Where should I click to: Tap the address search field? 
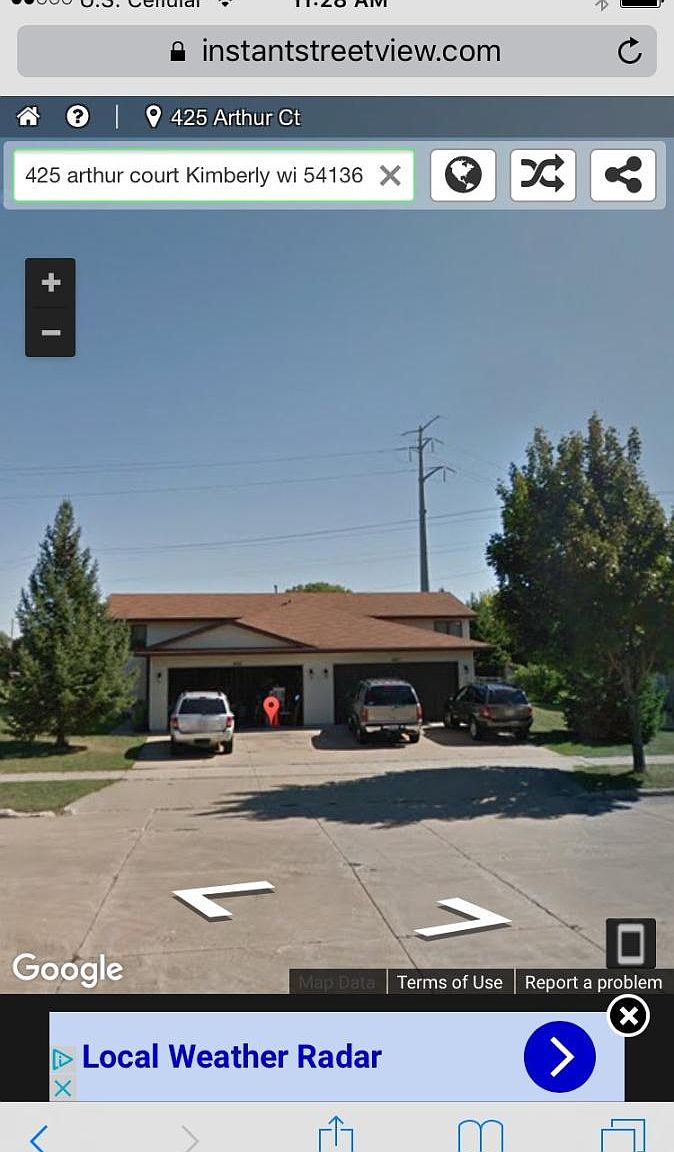(x=195, y=175)
